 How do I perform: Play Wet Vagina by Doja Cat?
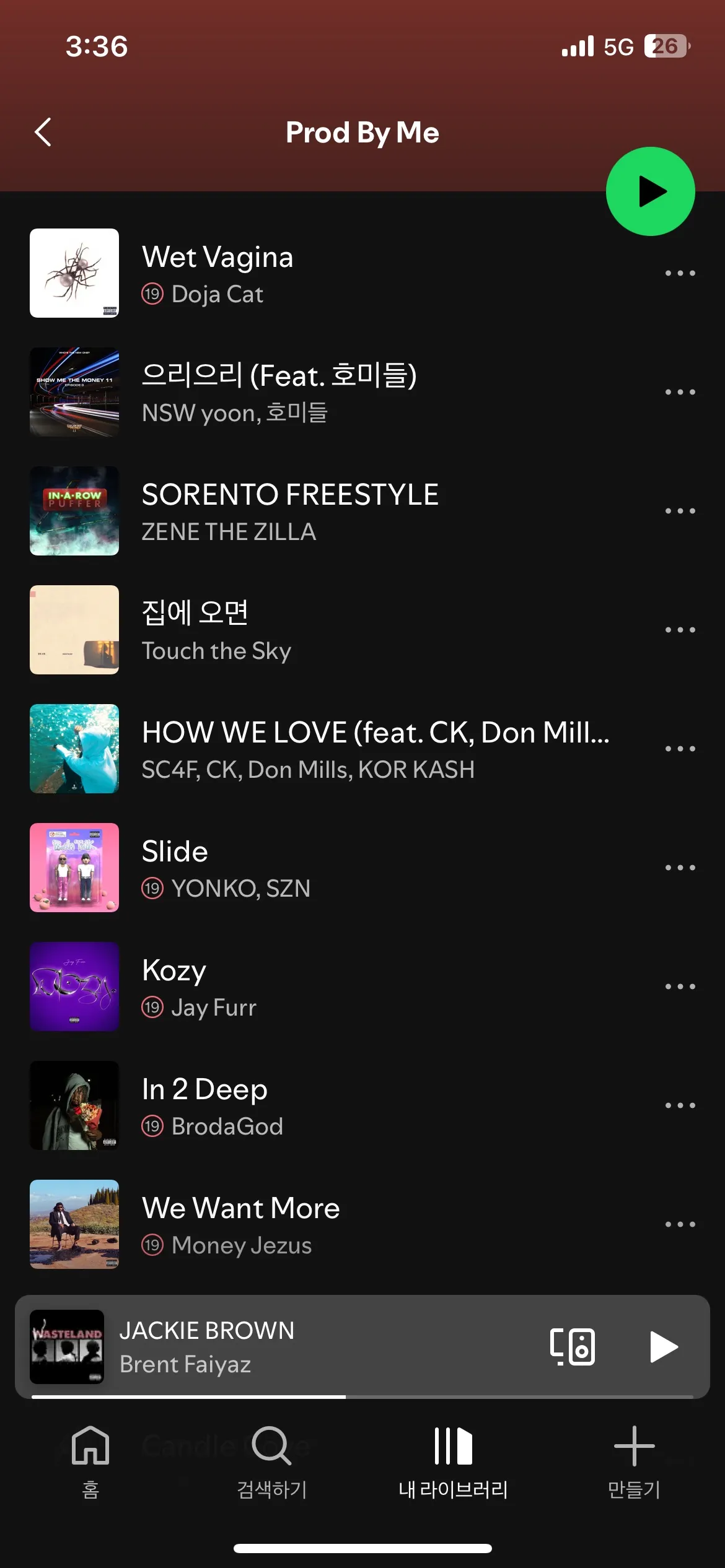coord(335,273)
